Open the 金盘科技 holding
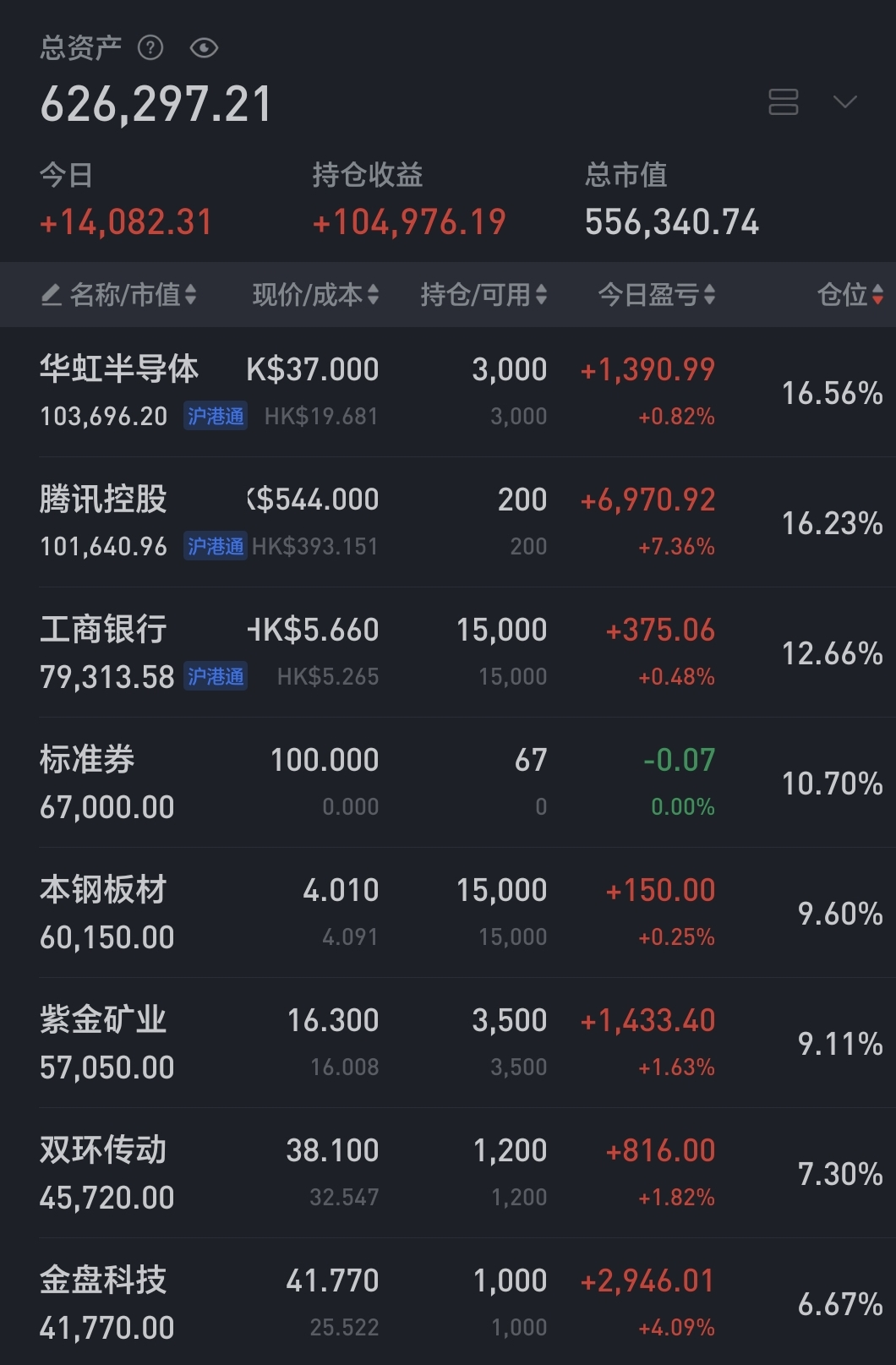 (x=103, y=1281)
